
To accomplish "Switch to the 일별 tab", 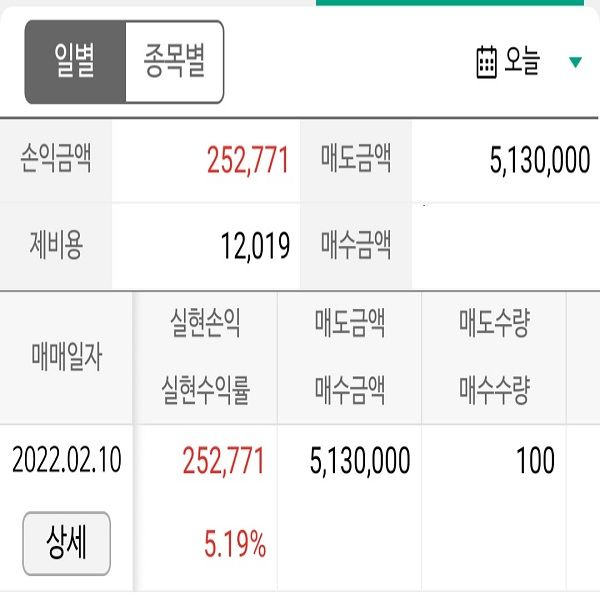I will (x=75, y=62).
